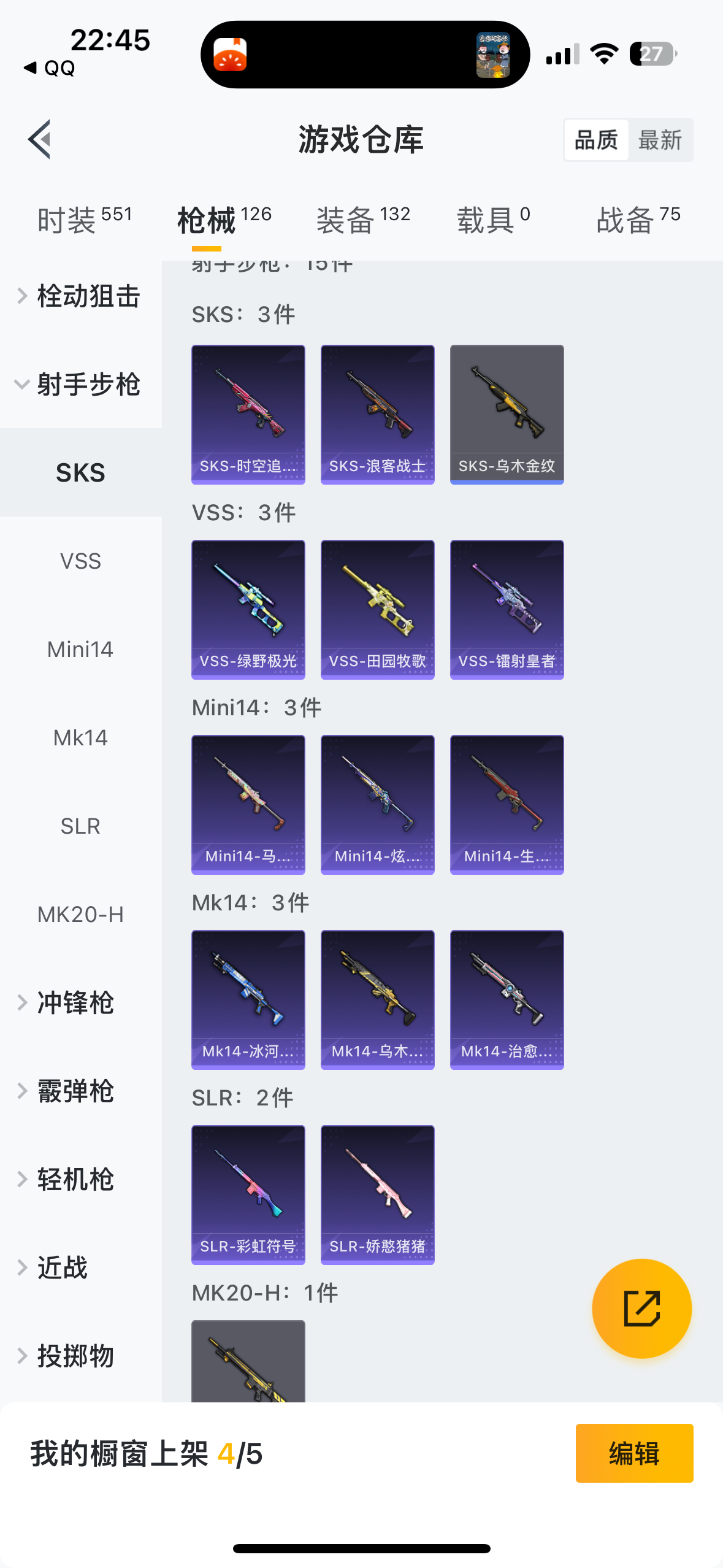This screenshot has width=723, height=1568.
Task: Tap the 编辑 button
Action: coord(634,1453)
